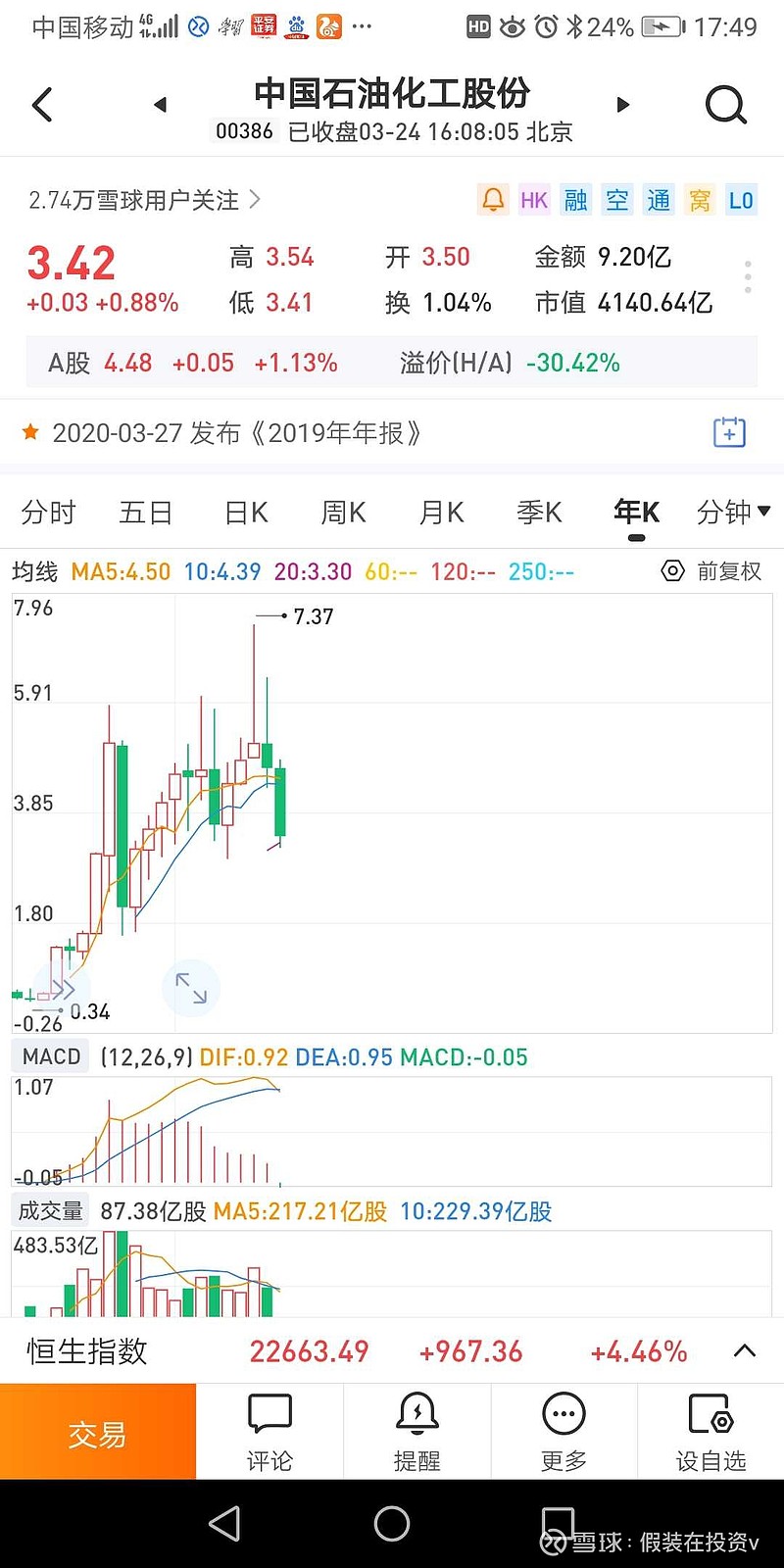The height and width of the screenshot is (1568, 784).
Task: Tap the right triangle to view next stock
Action: pos(623,105)
